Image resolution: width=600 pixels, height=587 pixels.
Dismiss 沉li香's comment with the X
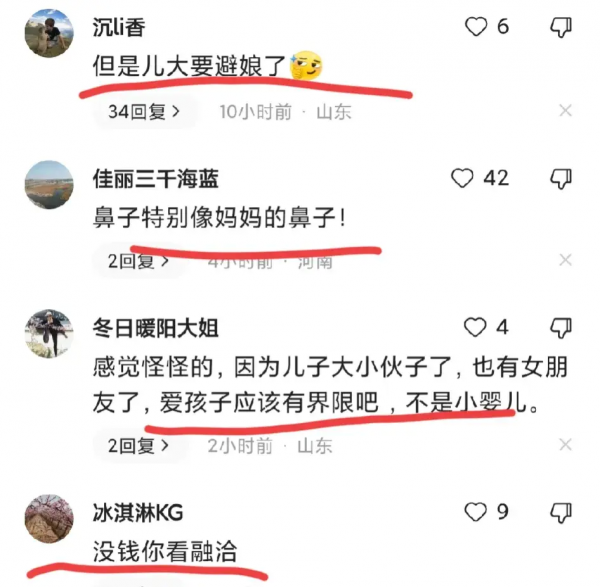pyautogui.click(x=565, y=111)
